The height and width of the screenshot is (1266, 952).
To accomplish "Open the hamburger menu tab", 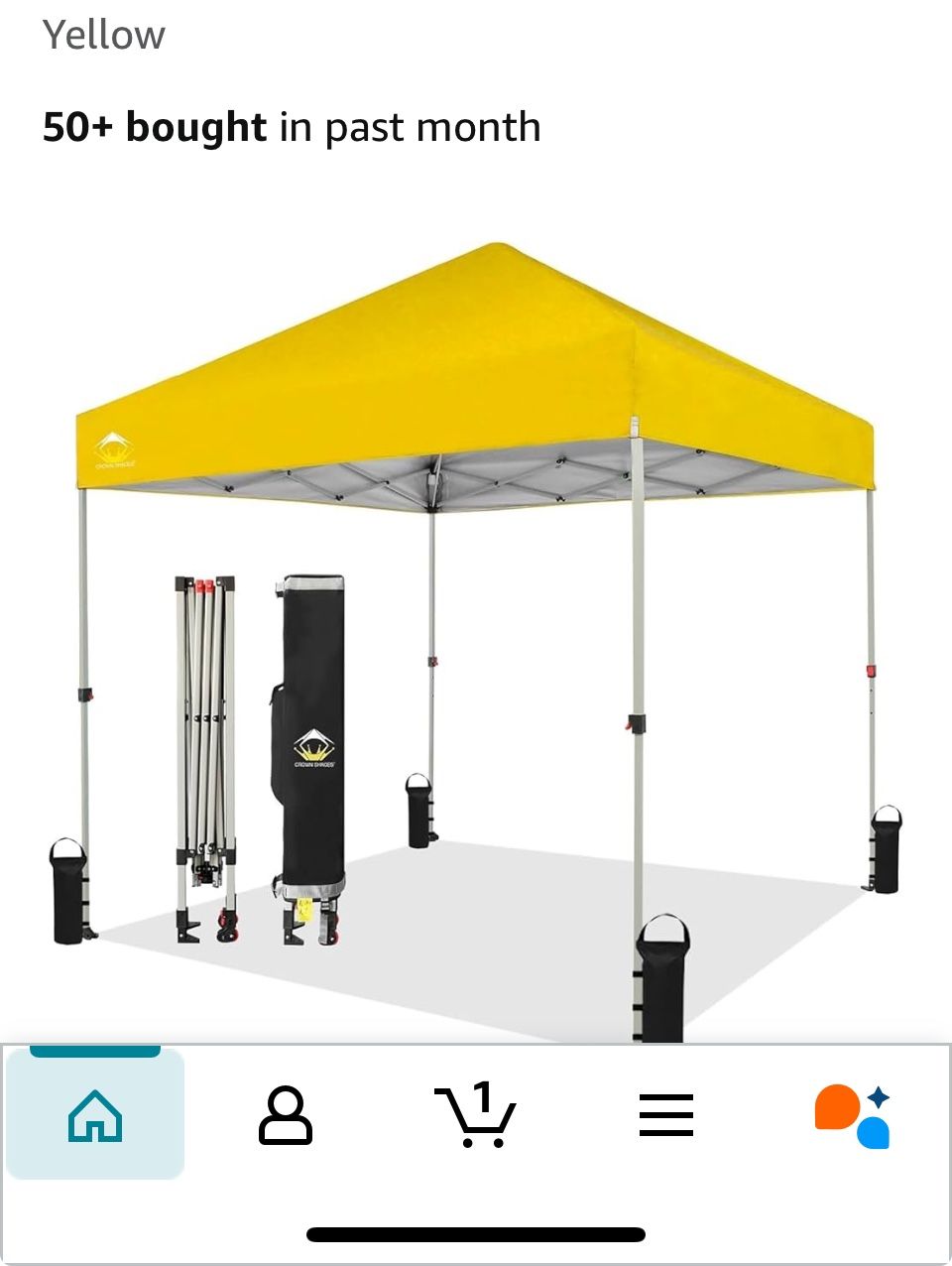I will pos(666,1115).
